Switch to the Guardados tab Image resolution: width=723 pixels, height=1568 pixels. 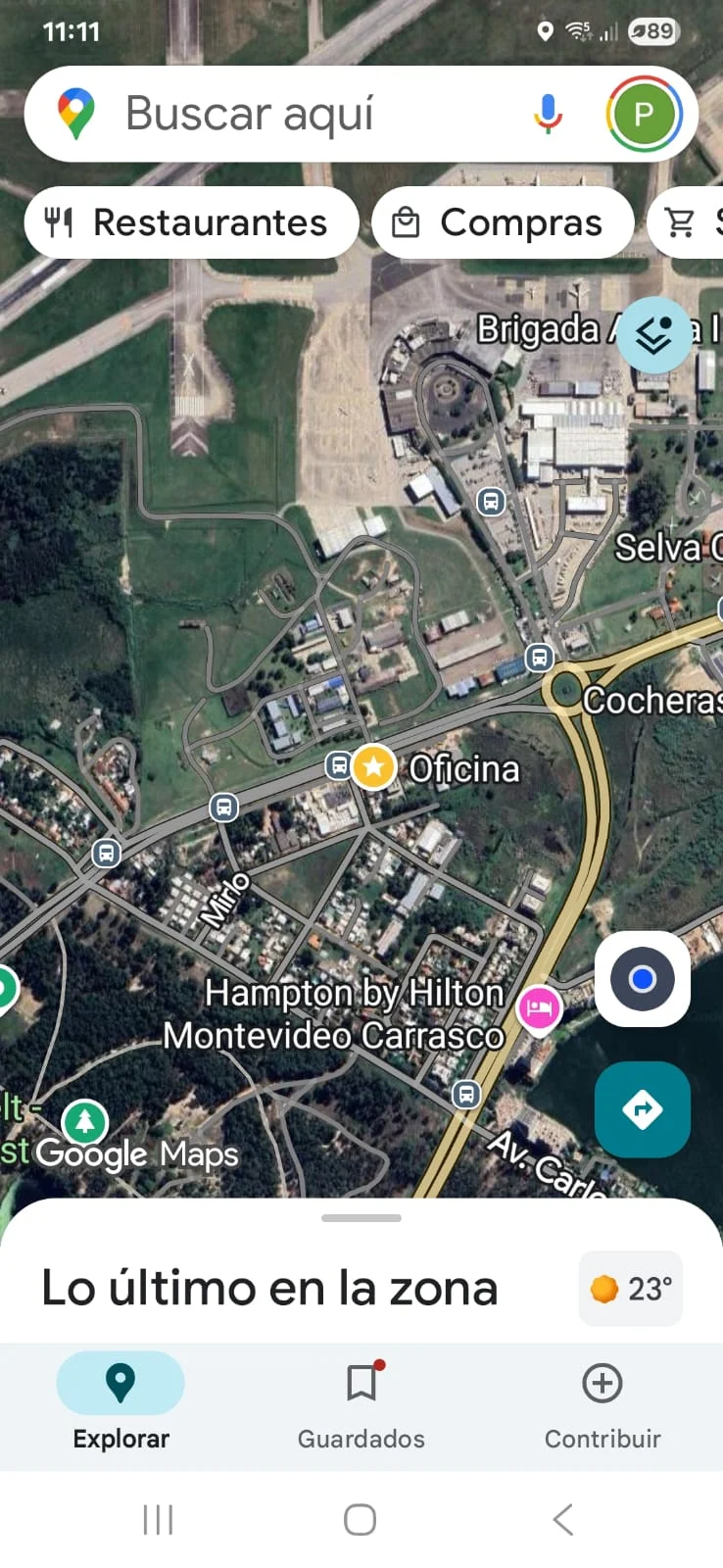tap(361, 1401)
